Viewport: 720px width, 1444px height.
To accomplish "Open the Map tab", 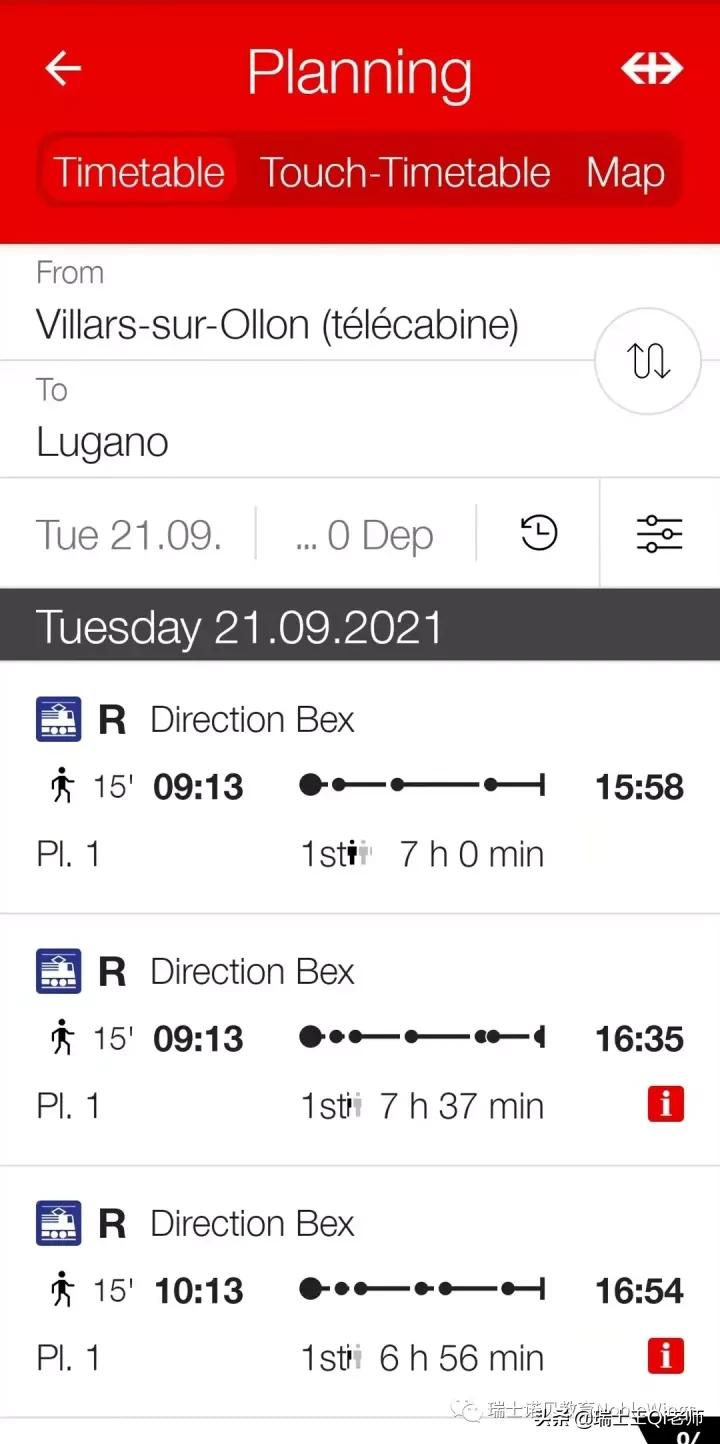I will pos(625,172).
